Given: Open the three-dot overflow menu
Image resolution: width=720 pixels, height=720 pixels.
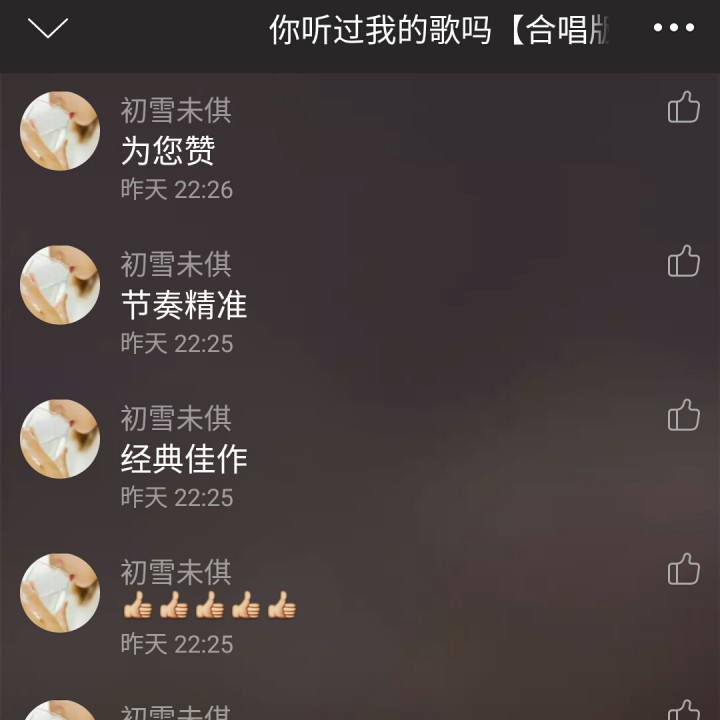Looking at the screenshot, I should click(673, 28).
